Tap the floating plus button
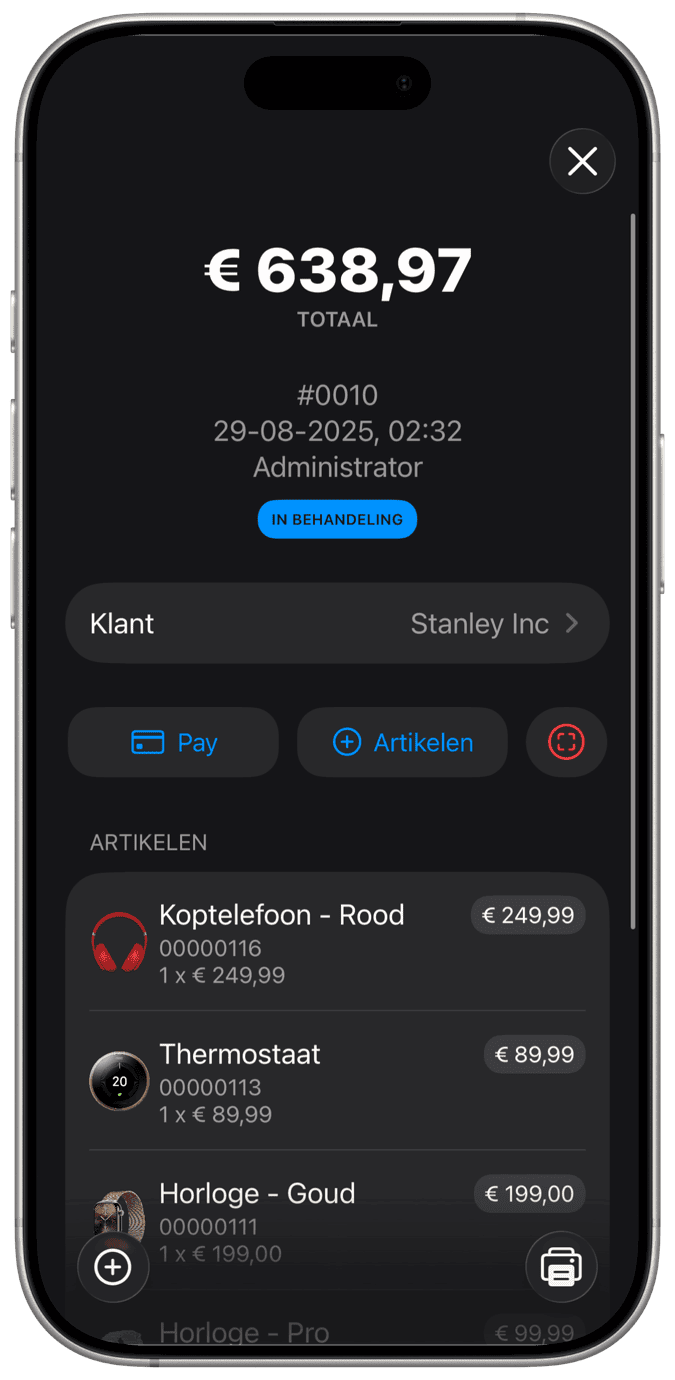The height and width of the screenshot is (1380, 675). pyautogui.click(x=113, y=1267)
